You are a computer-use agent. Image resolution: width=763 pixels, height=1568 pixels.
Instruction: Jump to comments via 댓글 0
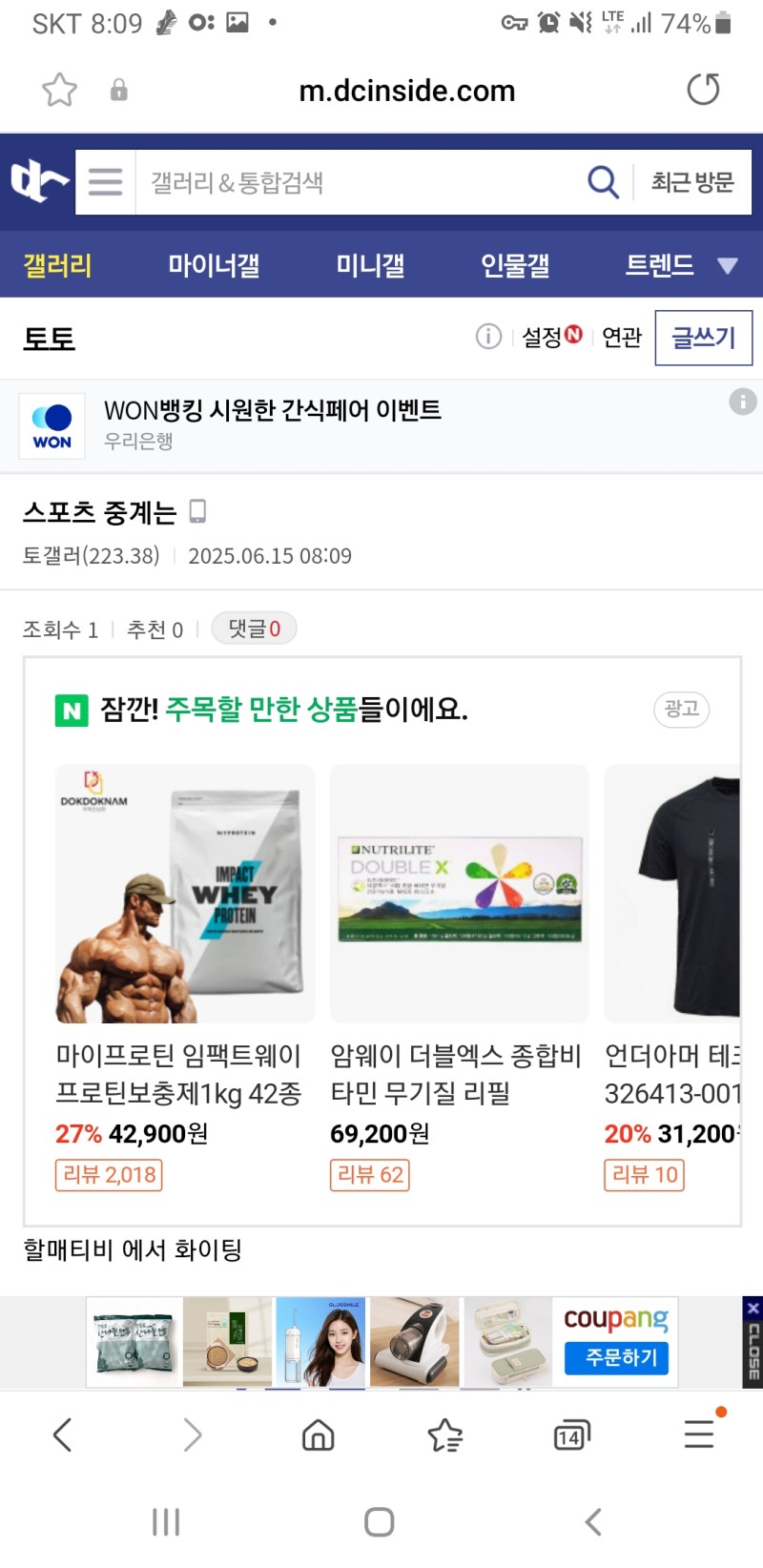tap(254, 629)
